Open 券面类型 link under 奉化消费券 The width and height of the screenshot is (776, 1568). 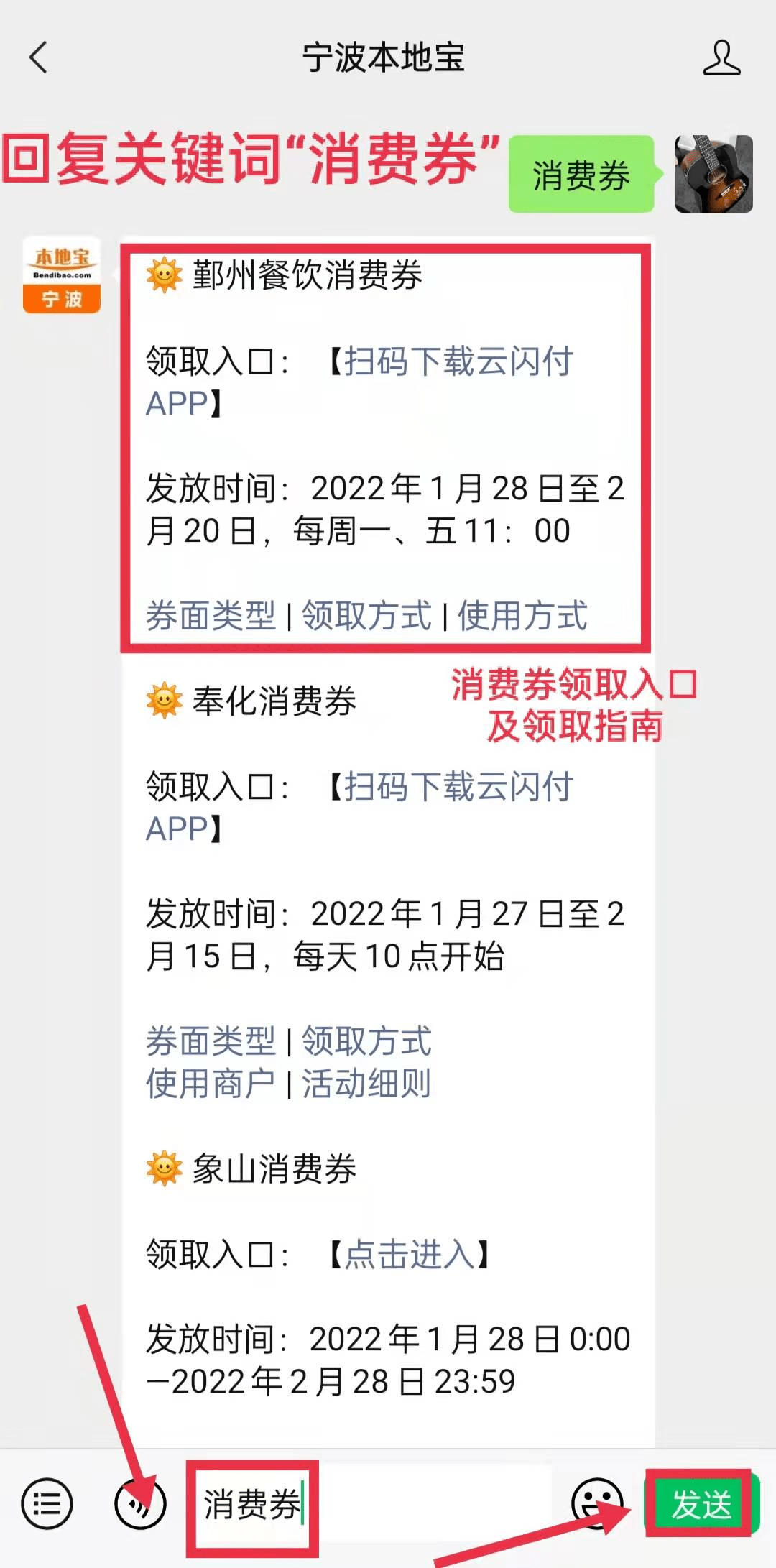click(211, 1041)
